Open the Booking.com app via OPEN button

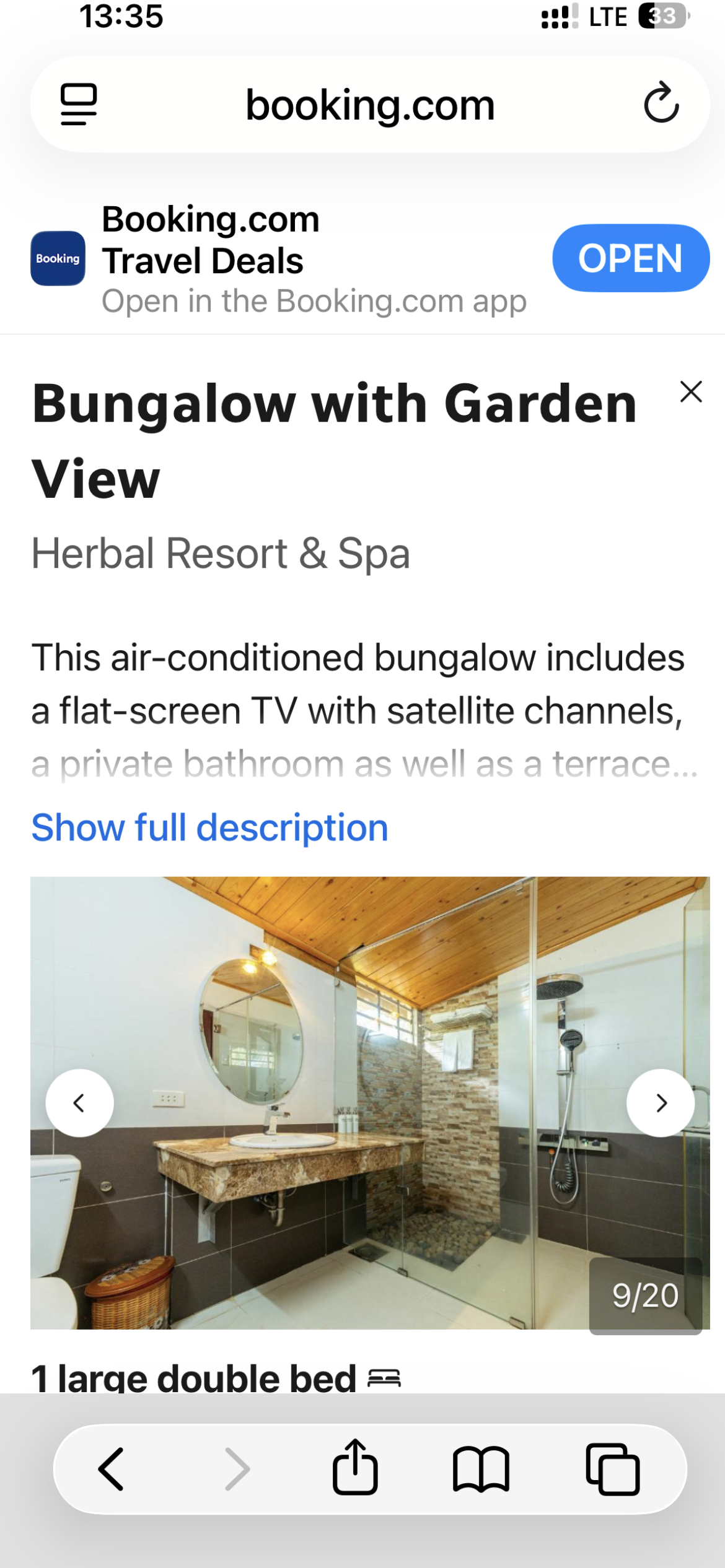(630, 258)
